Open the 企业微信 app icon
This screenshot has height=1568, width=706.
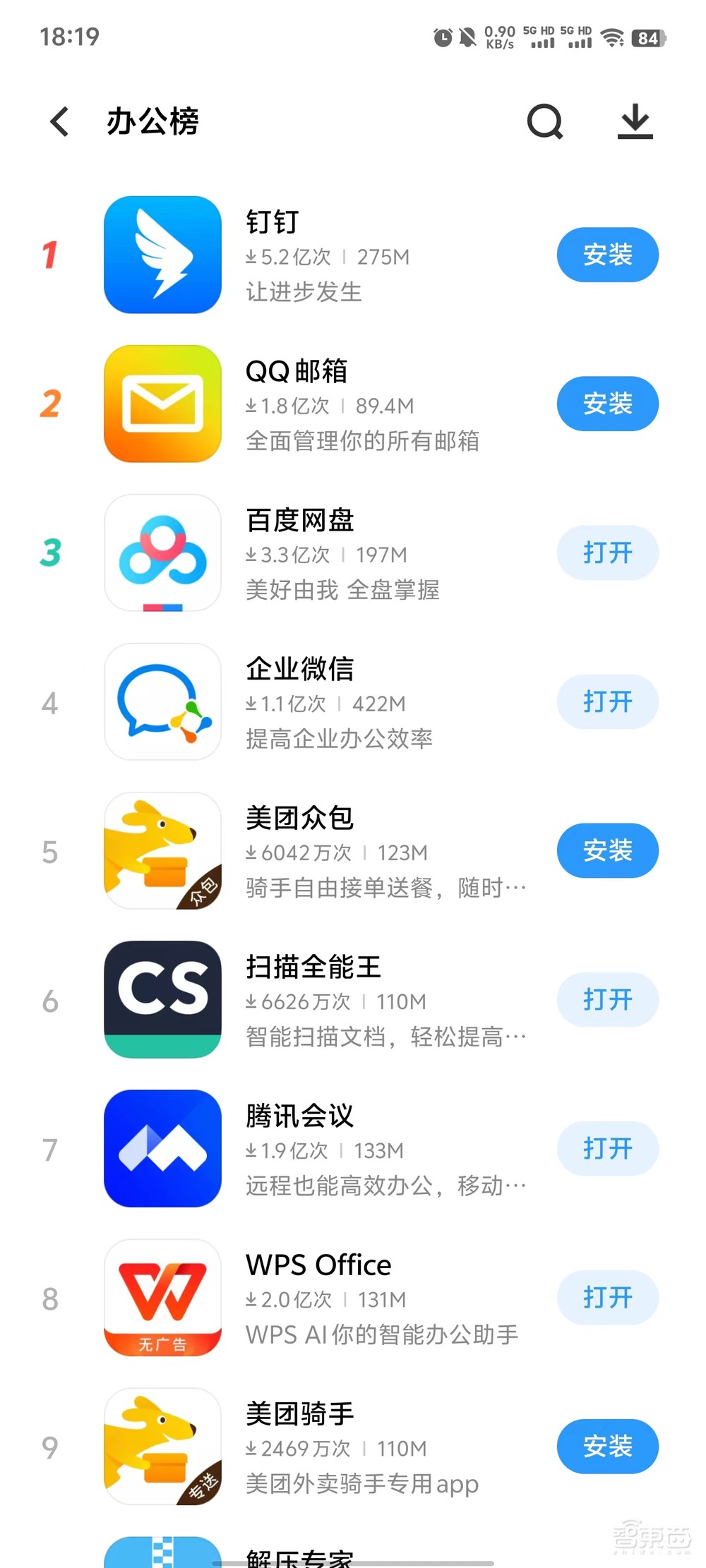pos(162,702)
